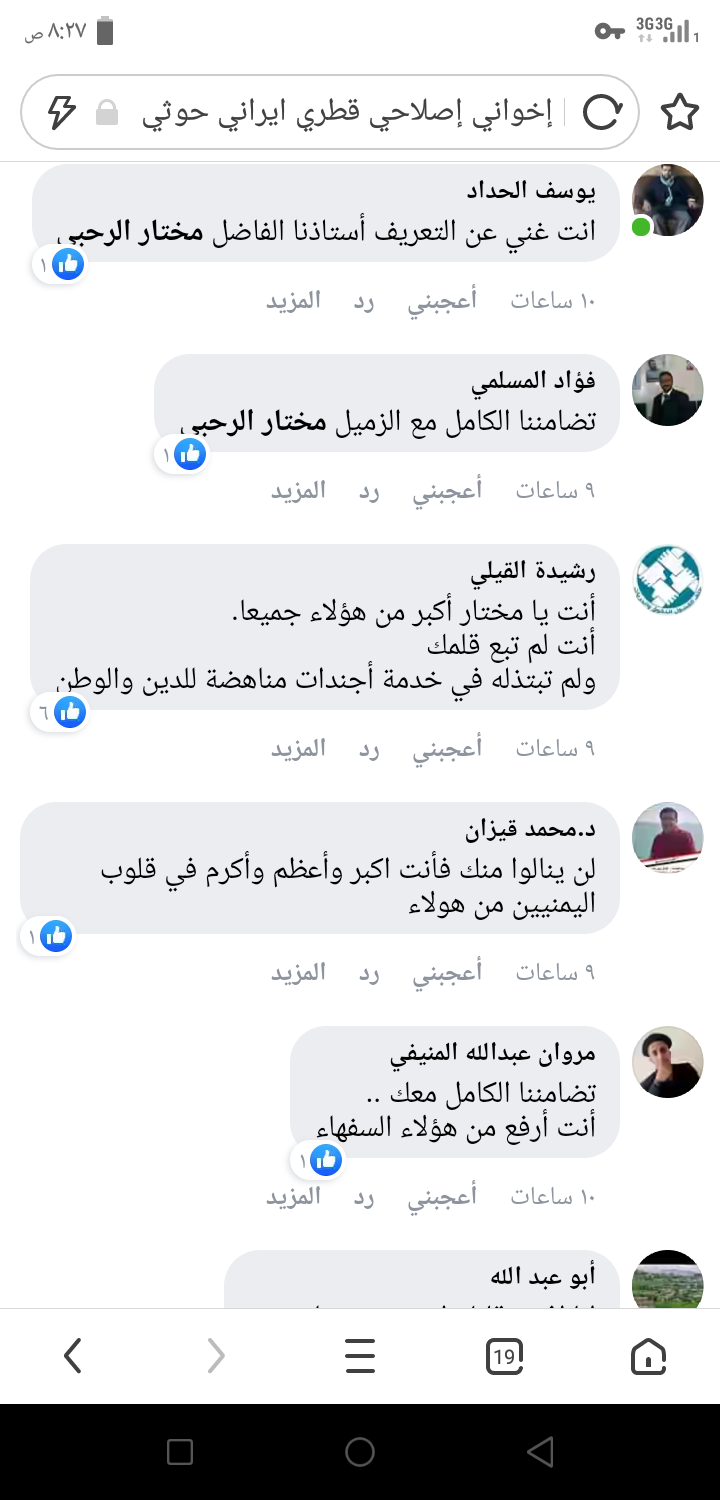Reply to فؤاد المسلمي's comment
This screenshot has height=1500, width=720.
tap(370, 490)
